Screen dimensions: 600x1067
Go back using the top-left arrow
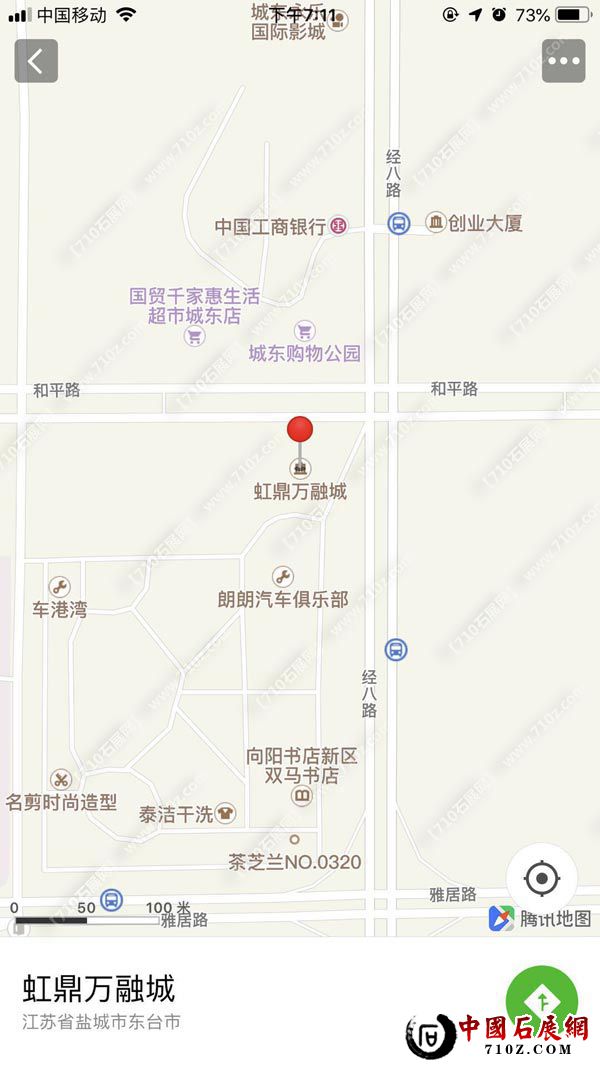(36, 61)
